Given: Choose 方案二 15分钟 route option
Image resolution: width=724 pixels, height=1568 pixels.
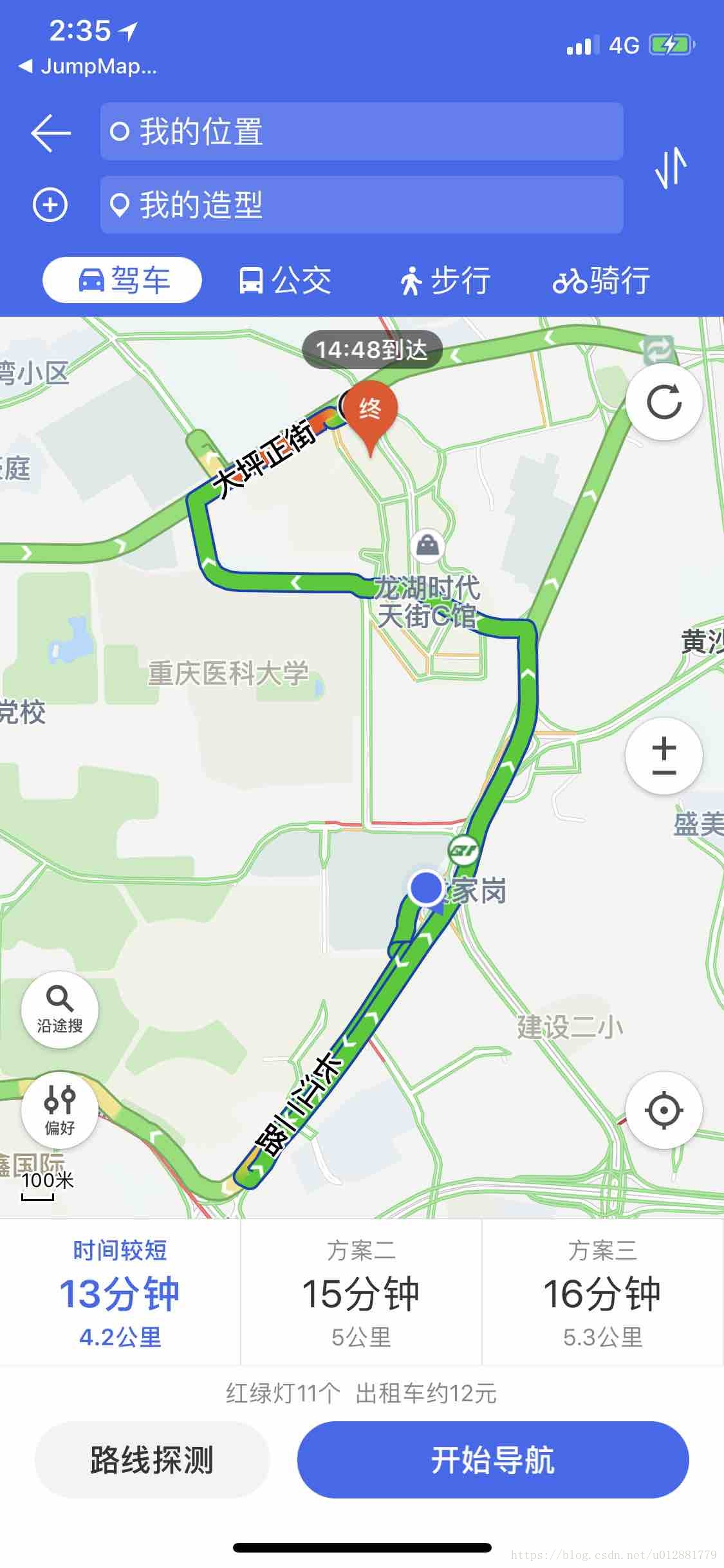Looking at the screenshot, I should pyautogui.click(x=361, y=1293).
